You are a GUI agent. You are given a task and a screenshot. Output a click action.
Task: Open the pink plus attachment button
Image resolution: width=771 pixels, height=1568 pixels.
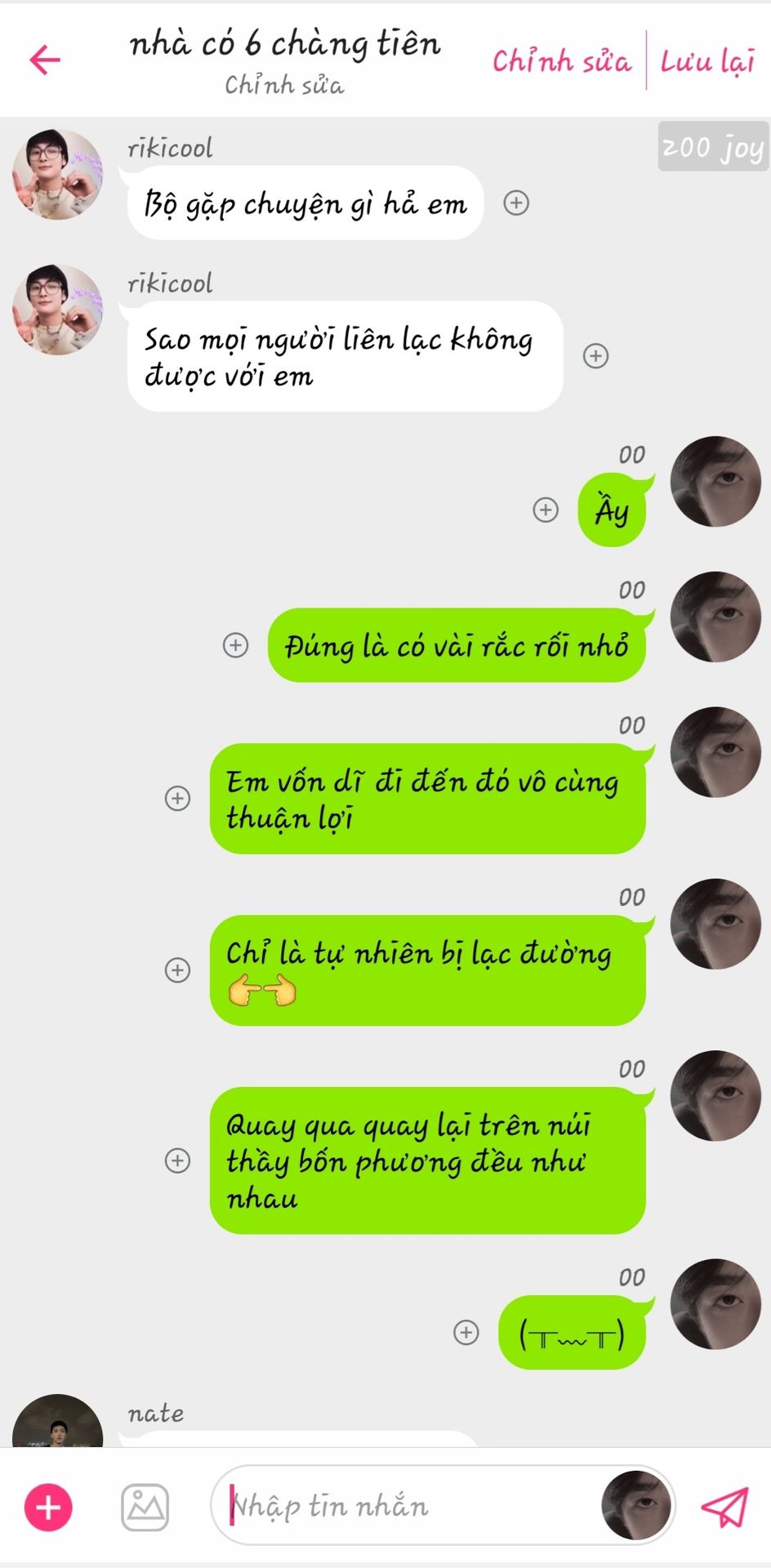48,1507
